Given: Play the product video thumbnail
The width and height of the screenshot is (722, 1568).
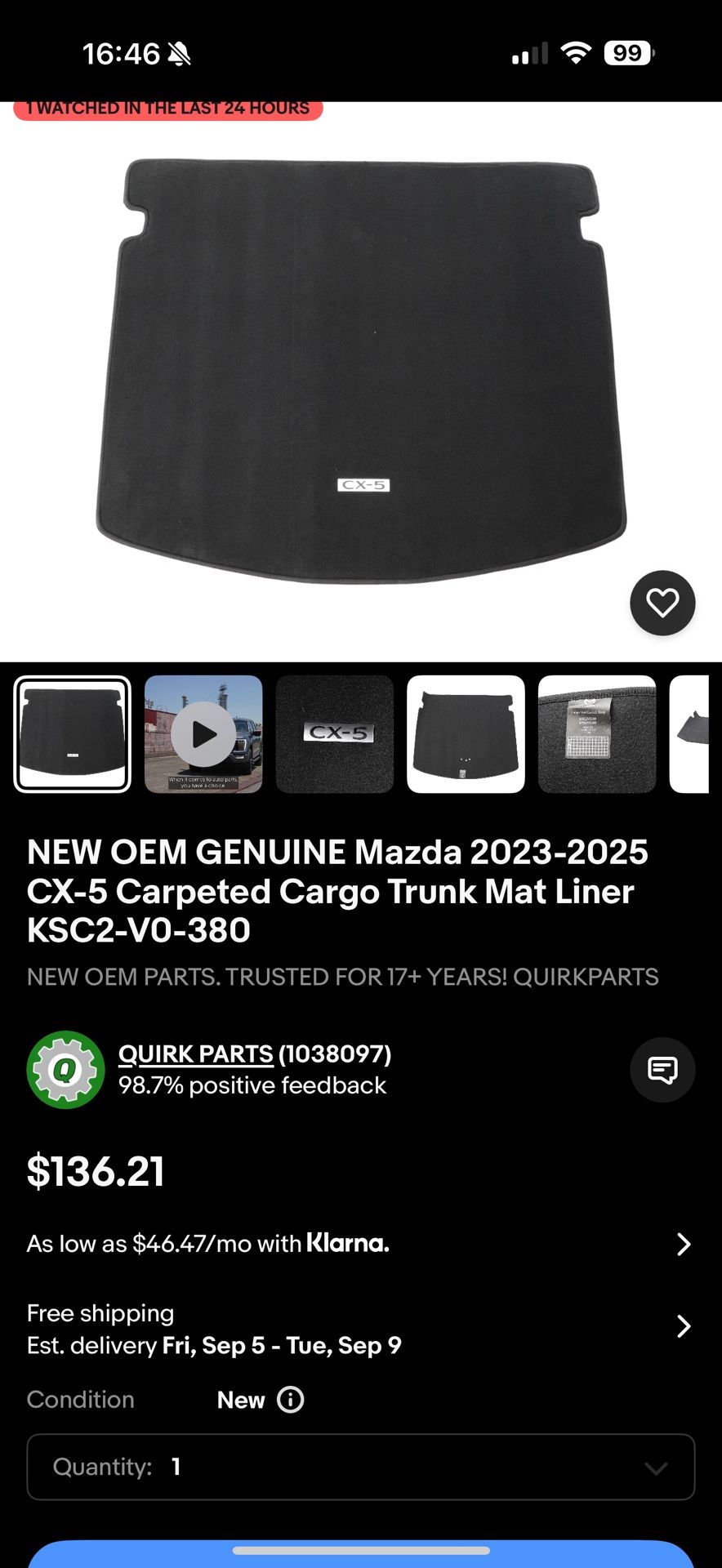Looking at the screenshot, I should click(203, 734).
